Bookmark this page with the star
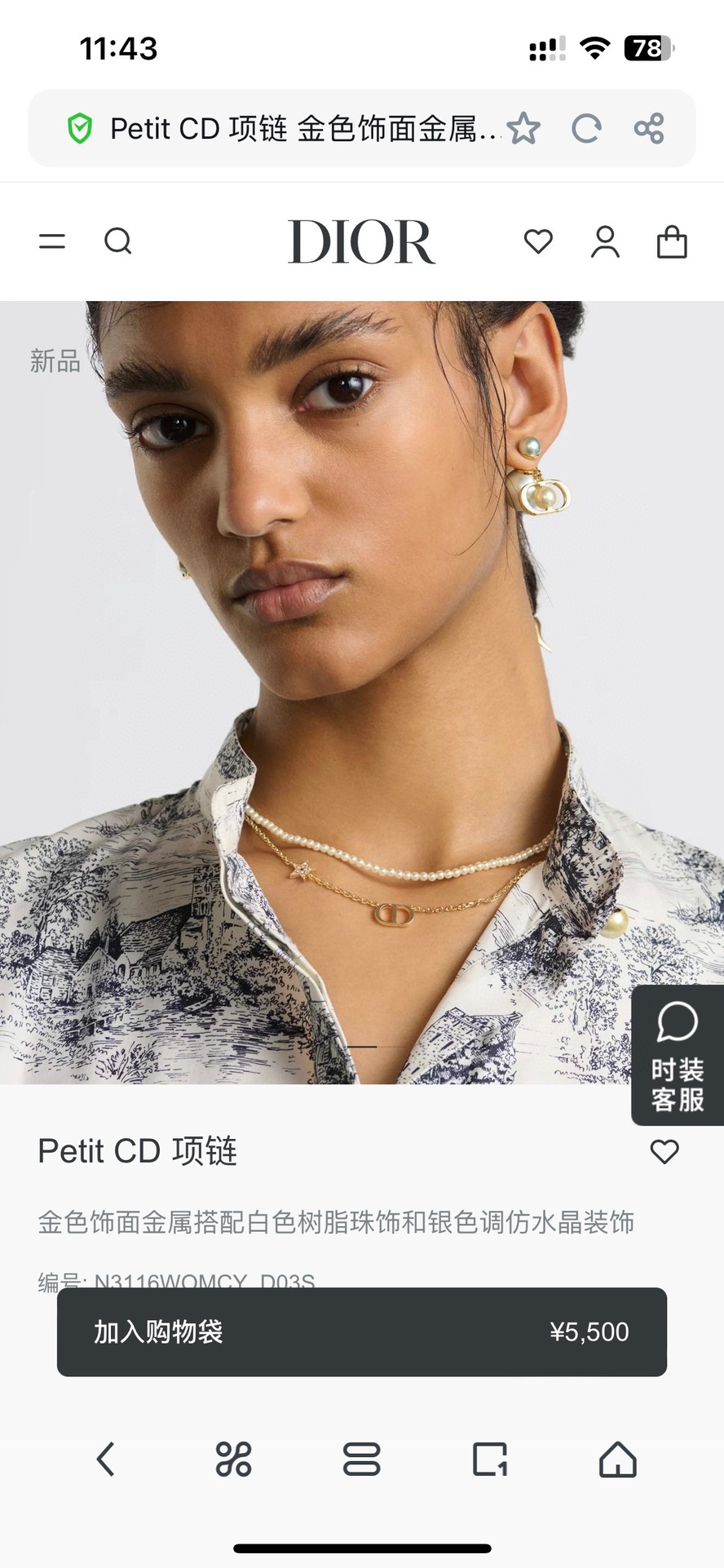This screenshot has width=724, height=1568. click(523, 129)
